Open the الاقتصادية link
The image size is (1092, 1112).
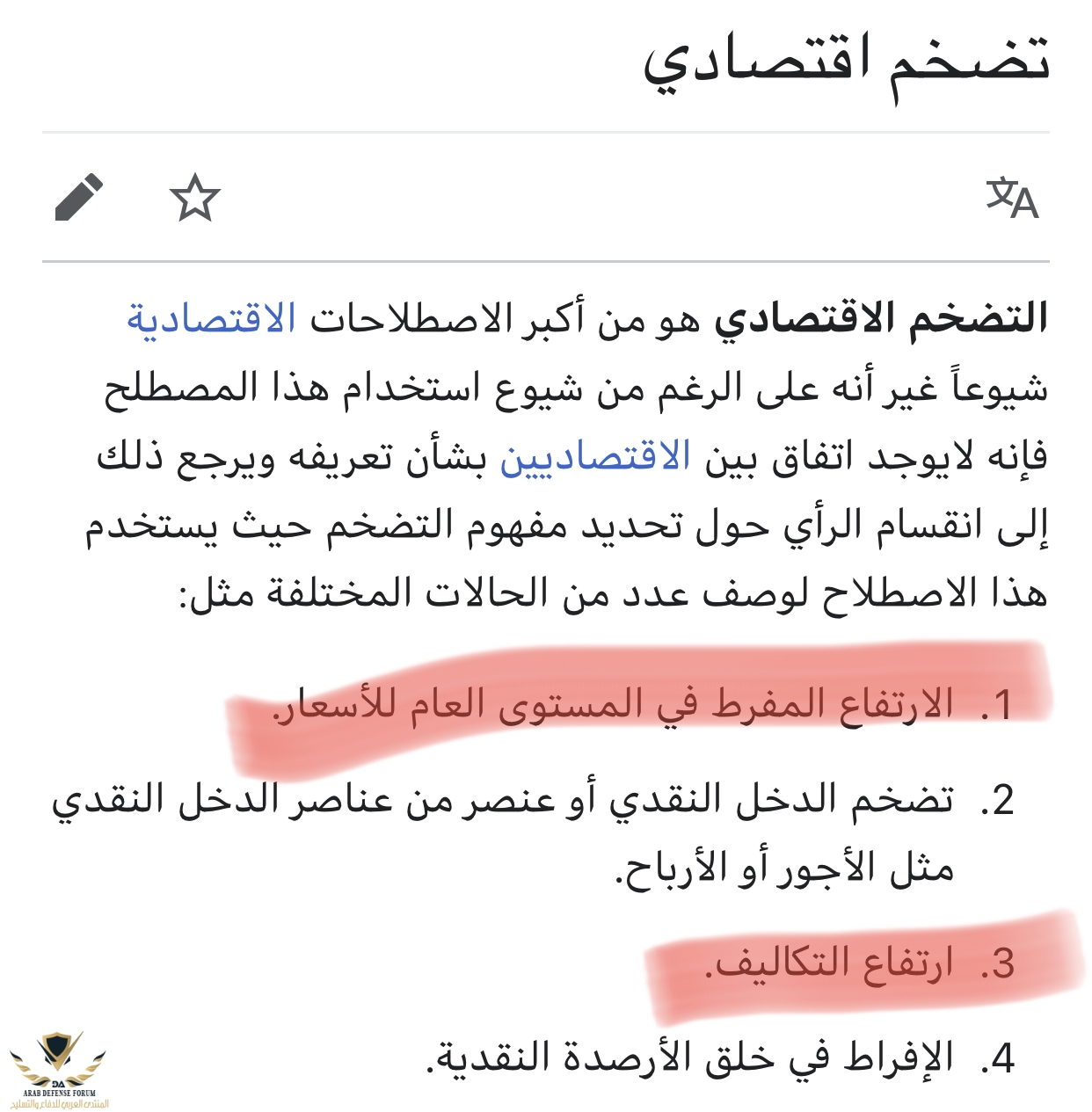(x=211, y=318)
